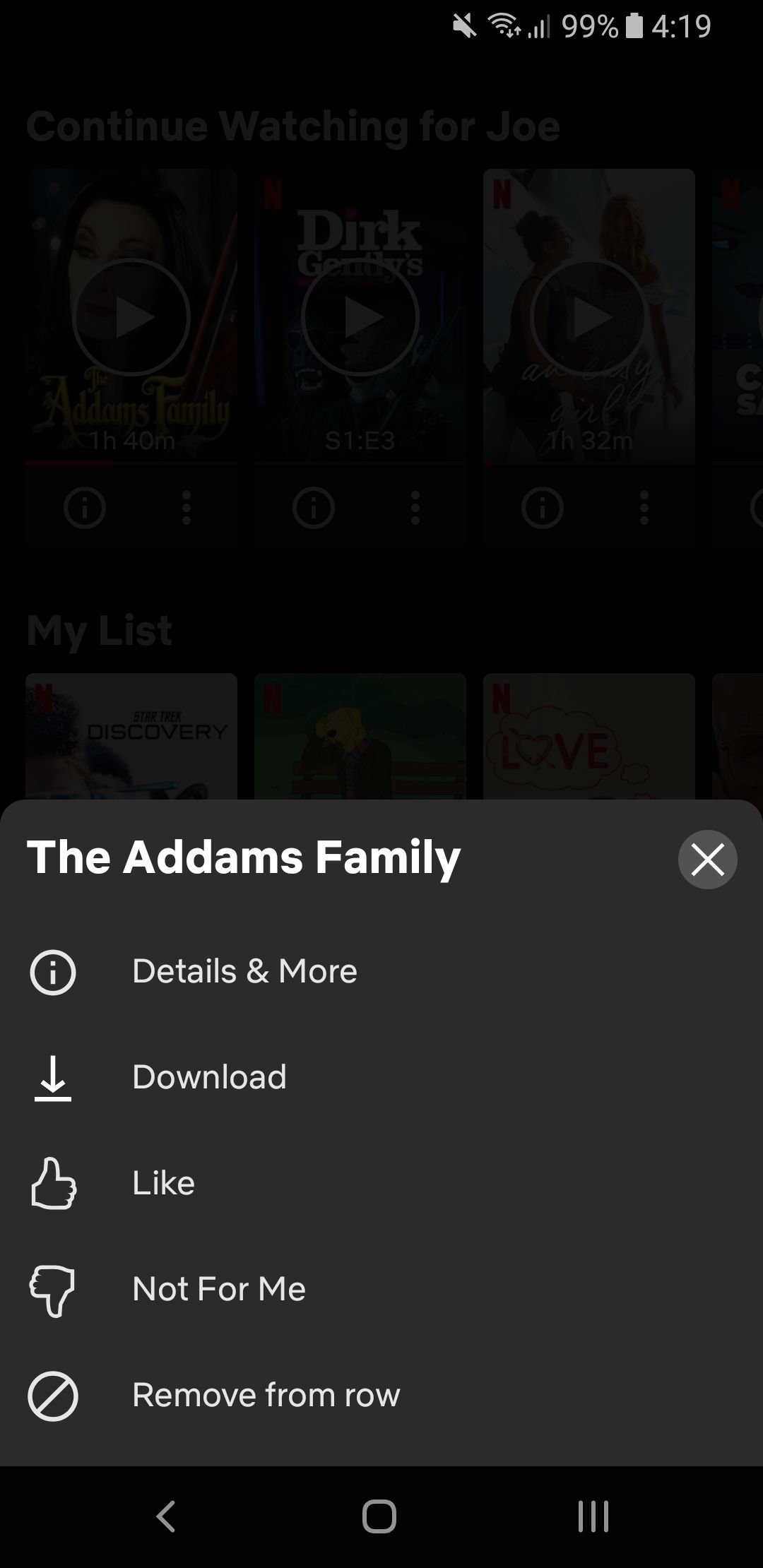Like The Addams Family
The width and height of the screenshot is (763, 1568).
tap(163, 1183)
